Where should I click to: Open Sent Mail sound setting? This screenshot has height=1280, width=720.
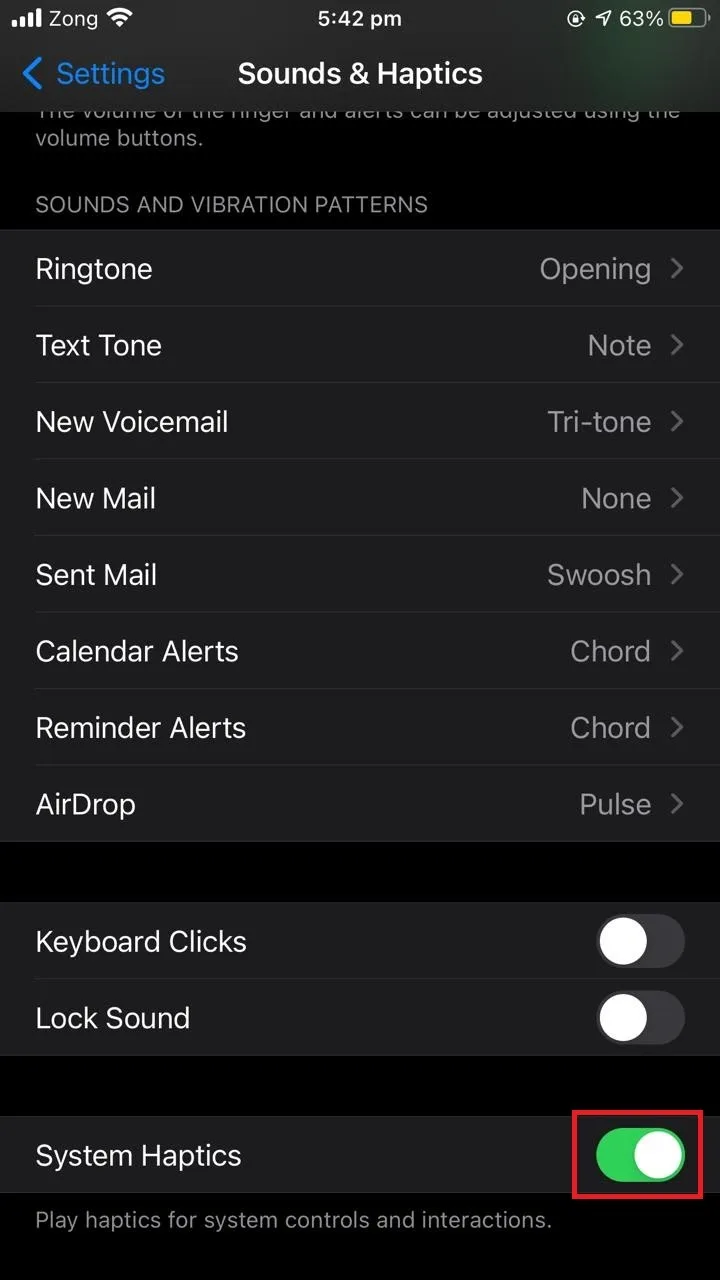pyautogui.click(x=360, y=575)
